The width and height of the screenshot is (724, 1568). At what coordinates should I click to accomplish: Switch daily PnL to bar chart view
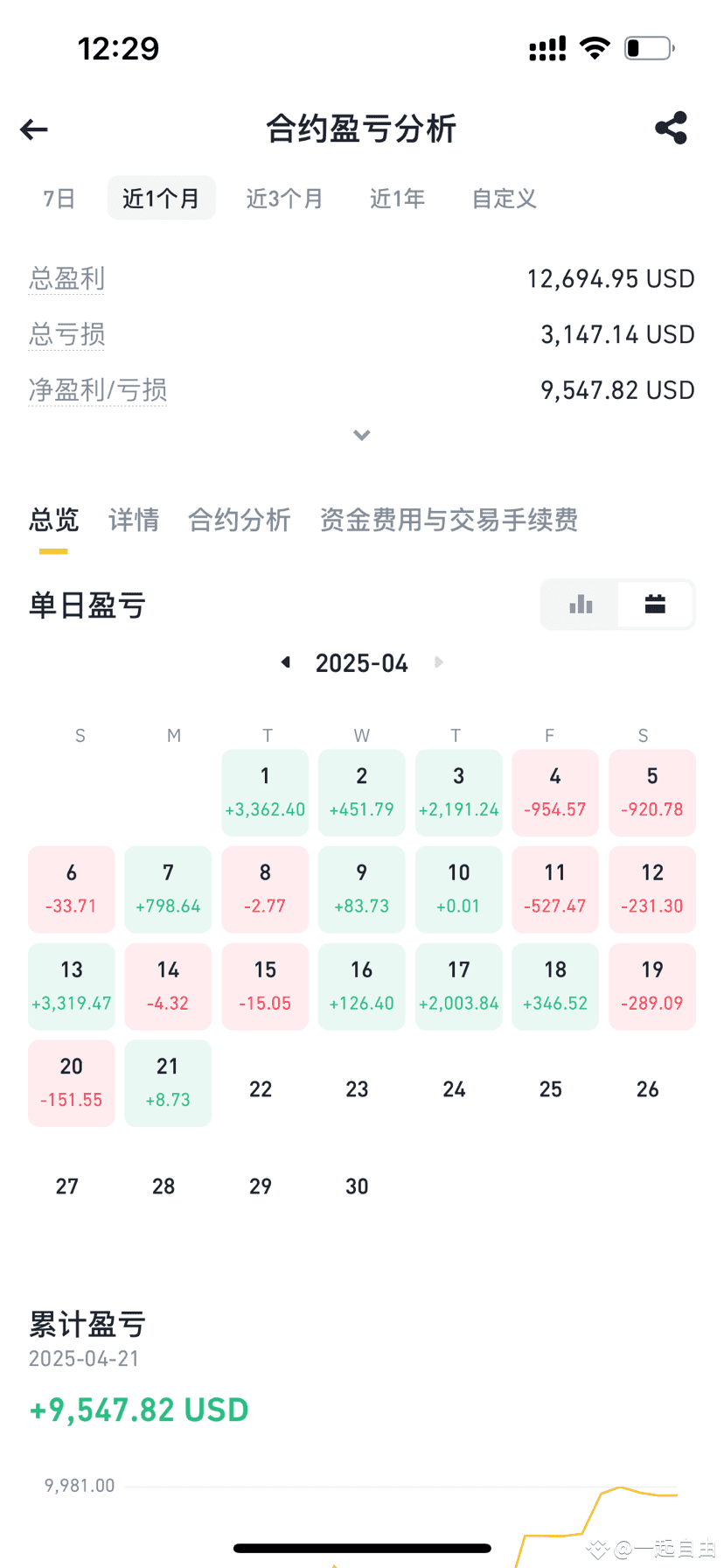click(581, 605)
